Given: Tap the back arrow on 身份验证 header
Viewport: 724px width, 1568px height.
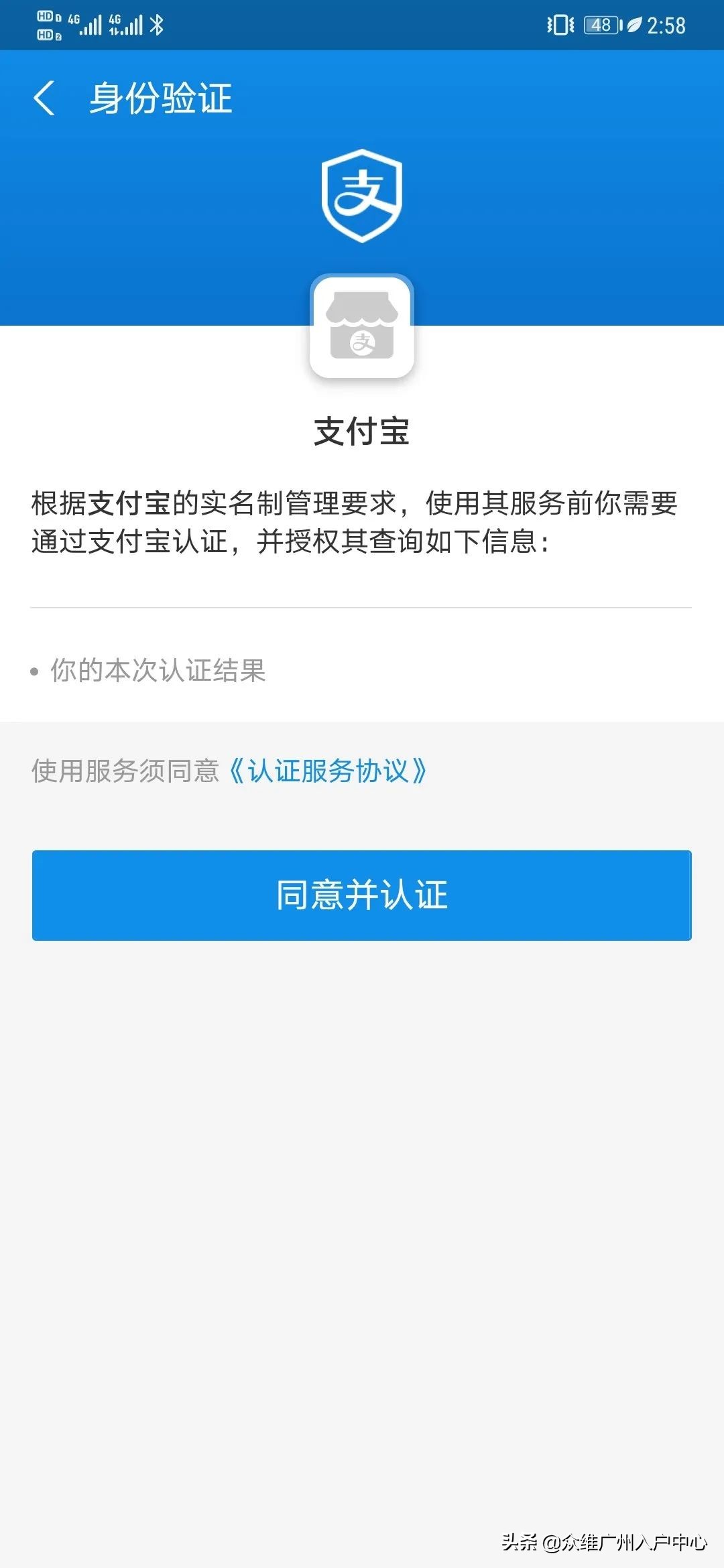Looking at the screenshot, I should (45, 99).
